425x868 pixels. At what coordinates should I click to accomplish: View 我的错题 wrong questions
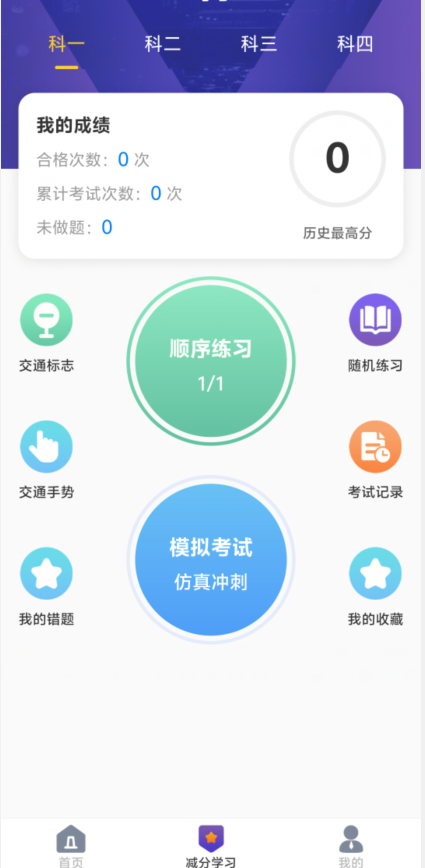(46, 586)
